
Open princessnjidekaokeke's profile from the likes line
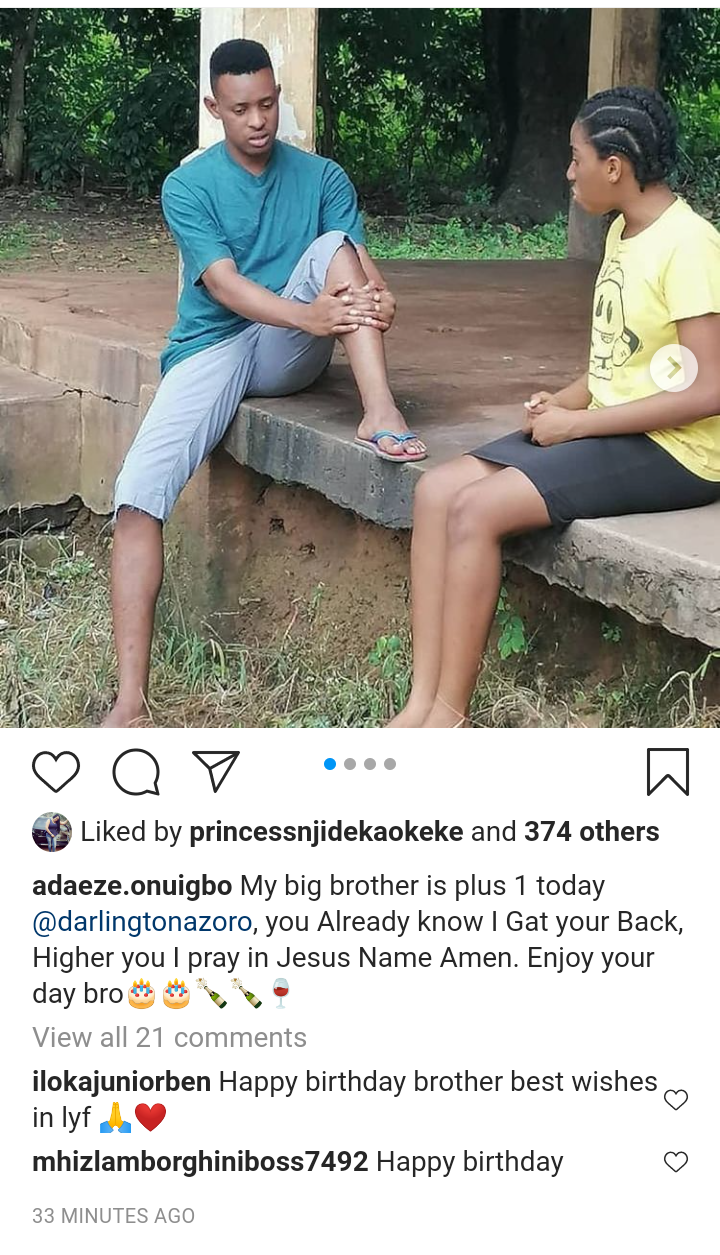pos(326,832)
